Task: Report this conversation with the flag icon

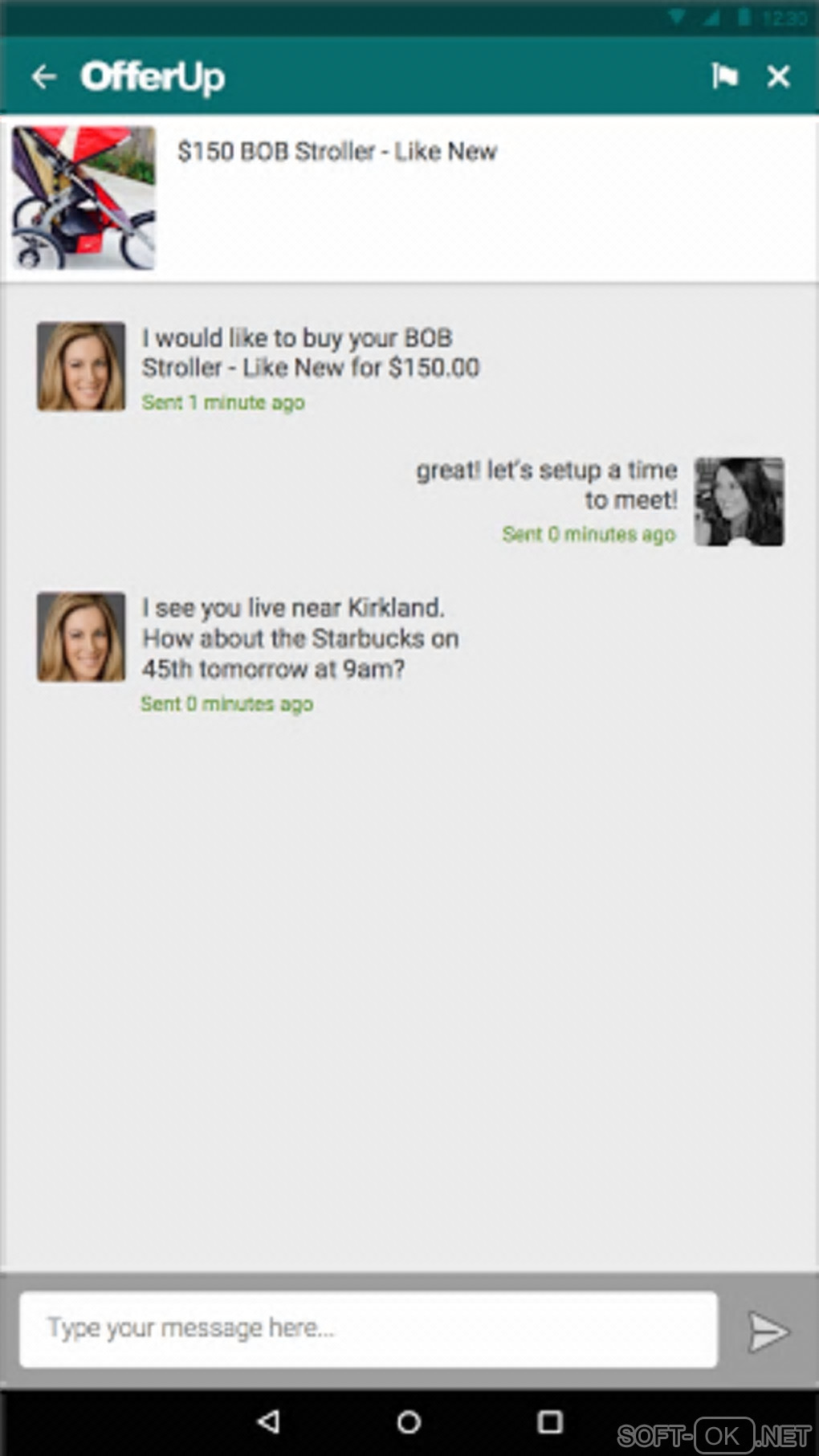Action: [x=724, y=76]
